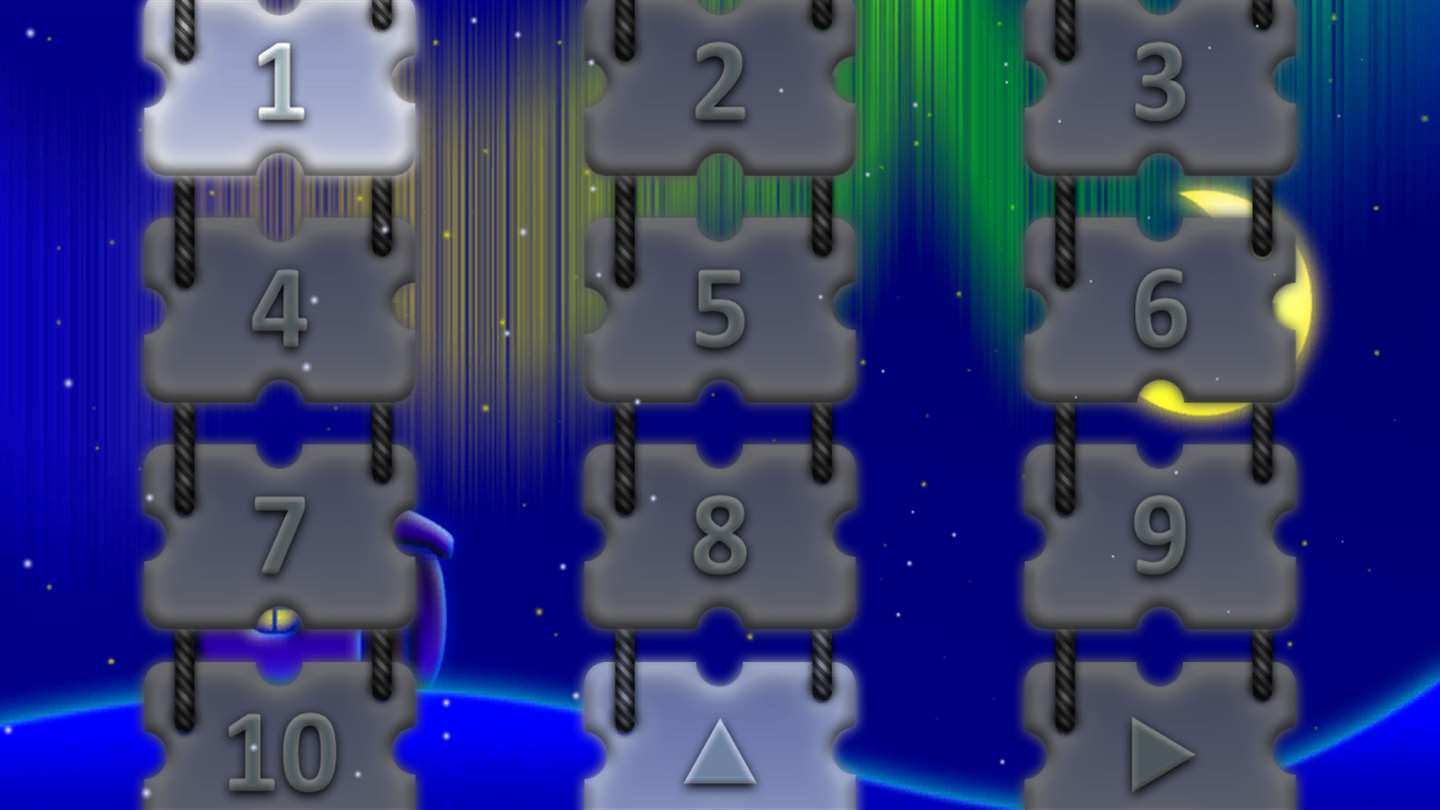Viewport: 1440px width, 810px height.
Task: Select level 7
Action: pos(280,535)
